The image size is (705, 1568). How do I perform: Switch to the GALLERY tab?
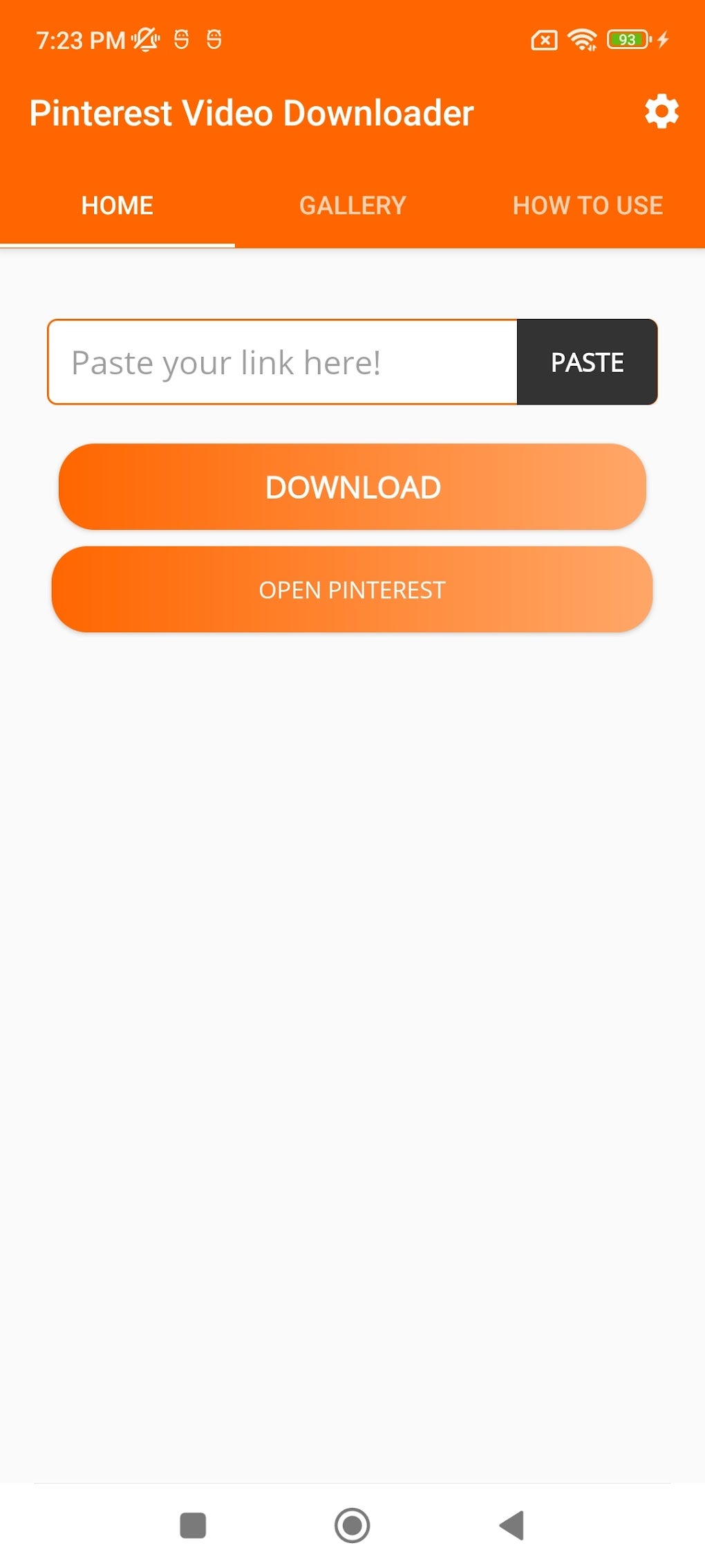pyautogui.click(x=352, y=205)
